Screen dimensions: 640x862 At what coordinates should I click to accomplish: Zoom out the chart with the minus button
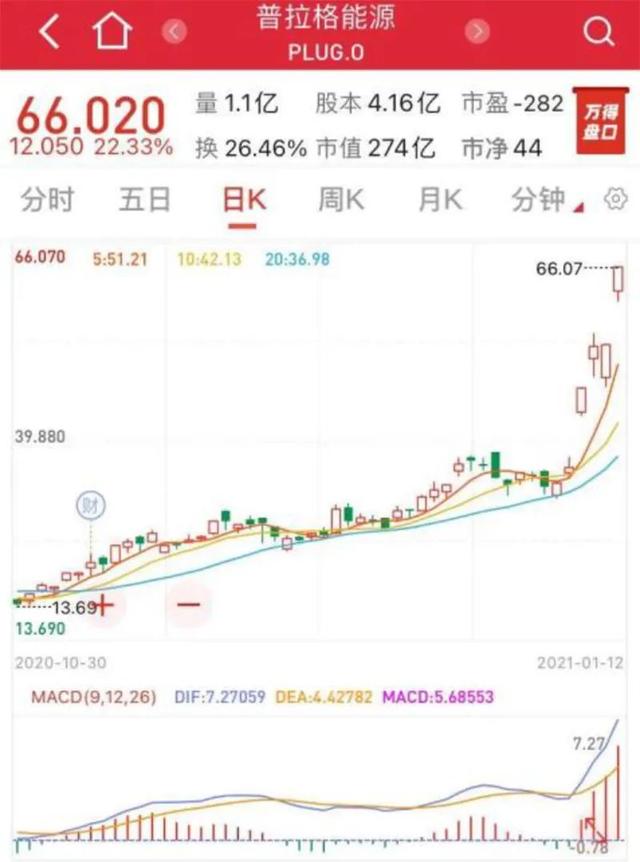click(189, 604)
